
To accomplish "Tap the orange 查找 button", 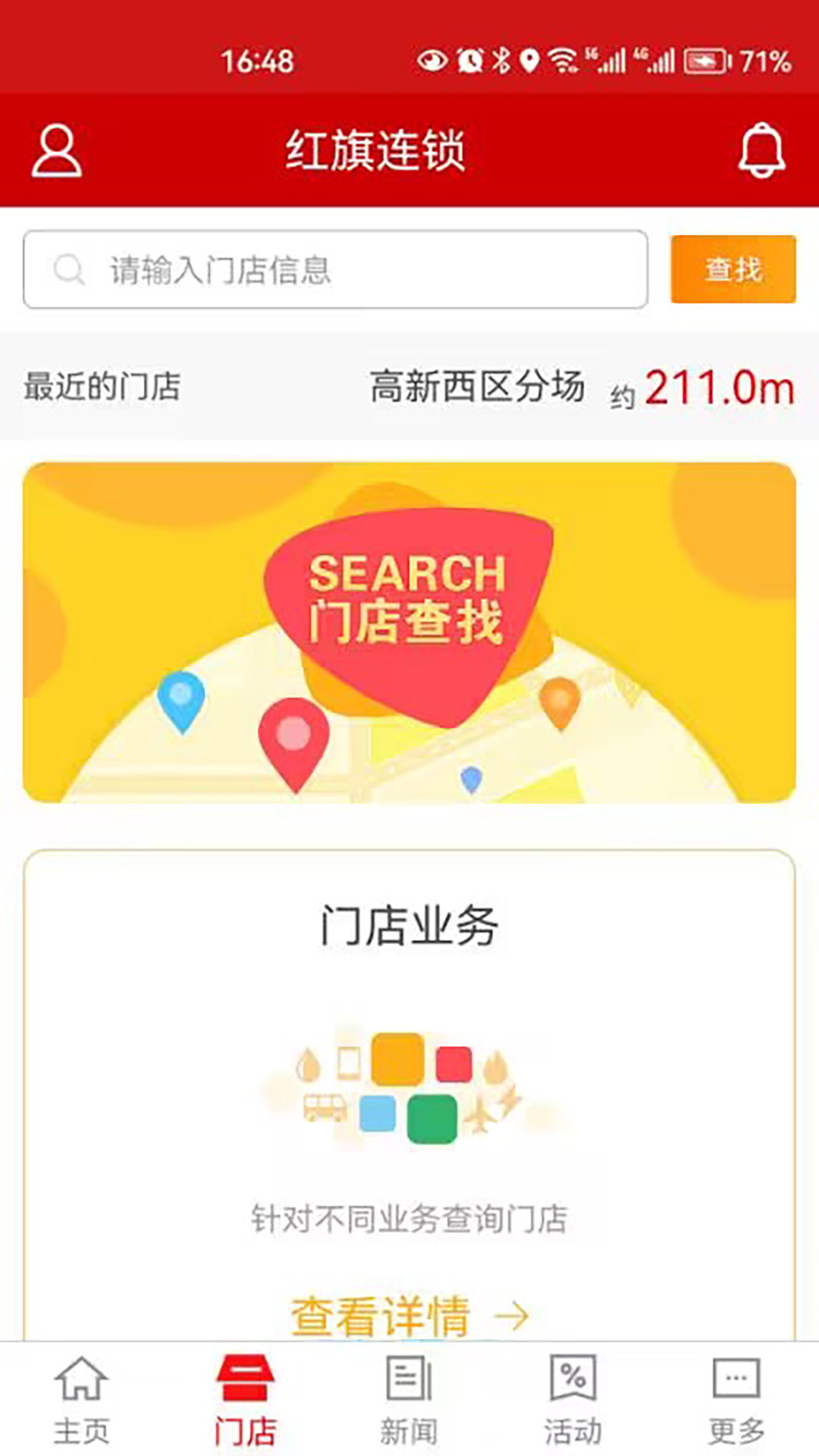I will pyautogui.click(x=733, y=269).
